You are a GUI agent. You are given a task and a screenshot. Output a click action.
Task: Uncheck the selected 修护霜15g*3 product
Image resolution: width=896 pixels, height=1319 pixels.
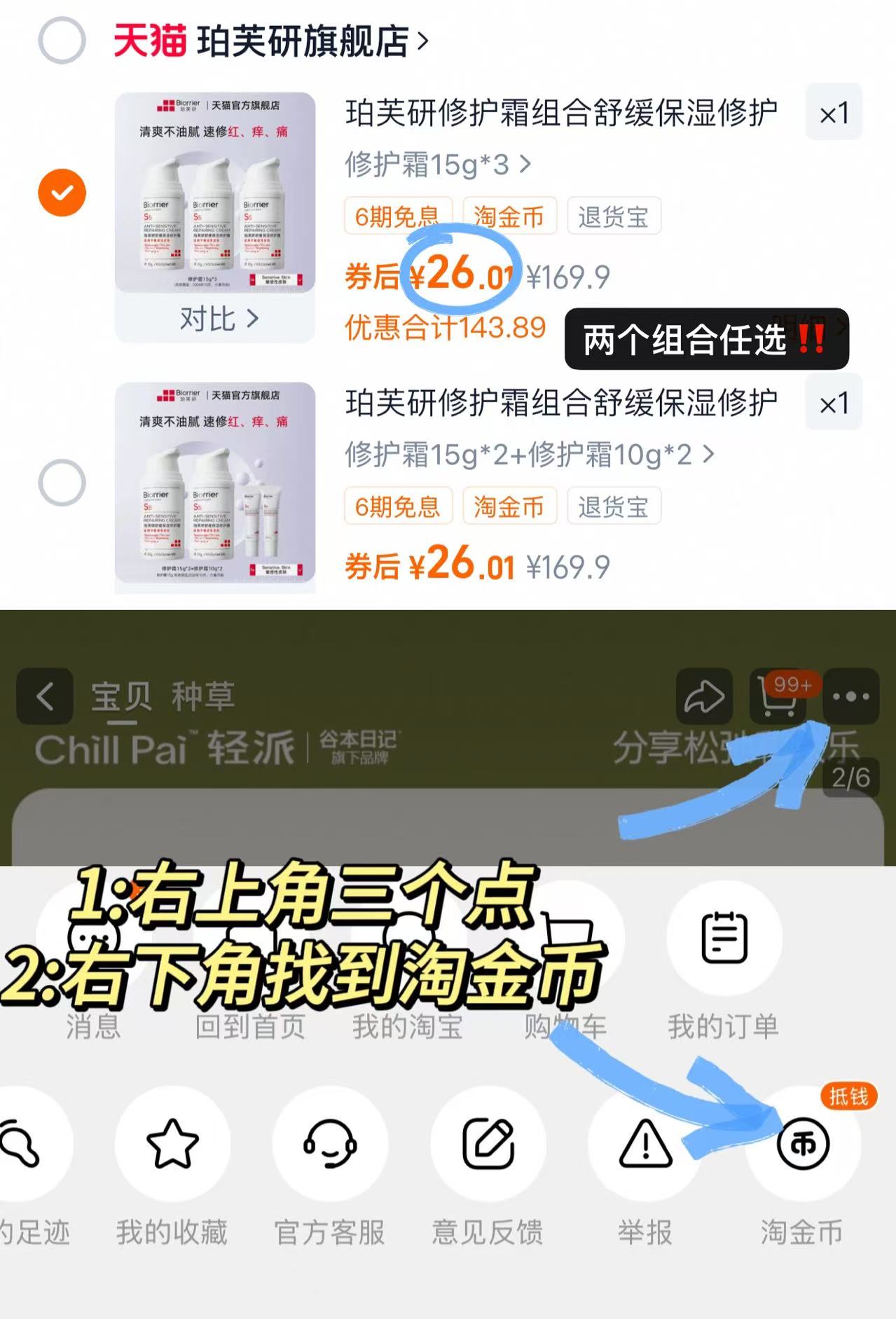pyautogui.click(x=64, y=191)
